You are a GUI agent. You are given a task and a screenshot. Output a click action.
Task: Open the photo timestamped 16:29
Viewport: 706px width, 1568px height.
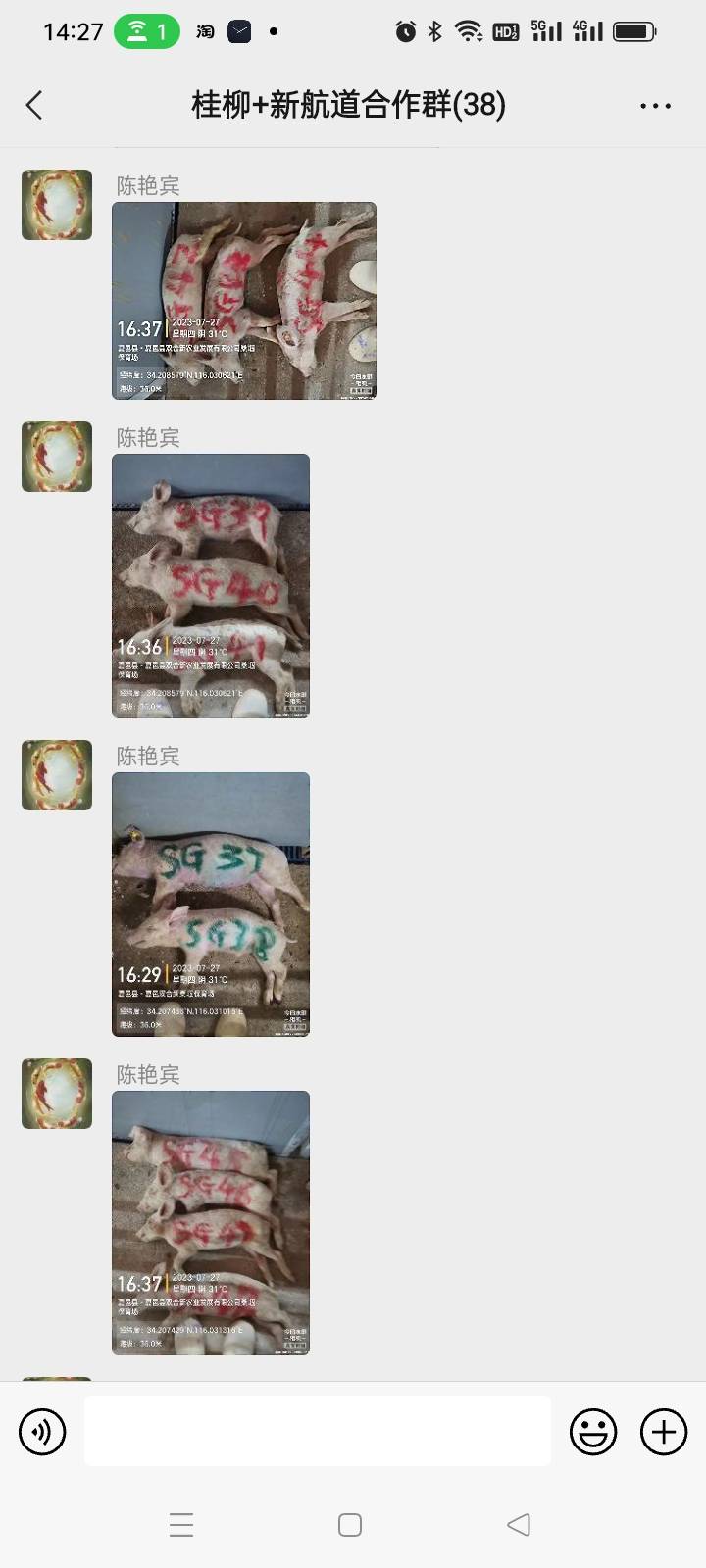click(x=211, y=905)
